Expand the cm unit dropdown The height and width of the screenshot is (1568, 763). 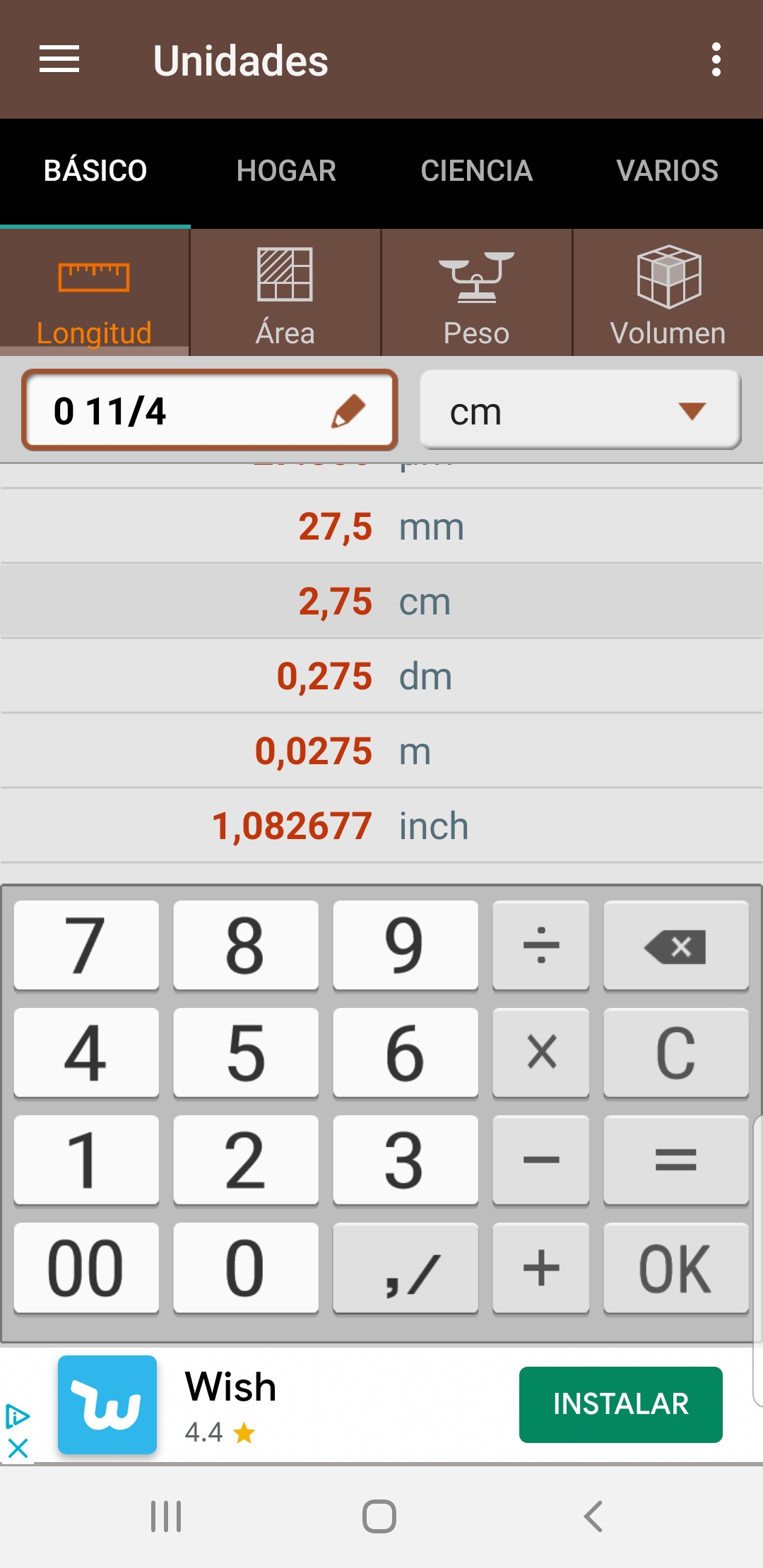point(580,410)
